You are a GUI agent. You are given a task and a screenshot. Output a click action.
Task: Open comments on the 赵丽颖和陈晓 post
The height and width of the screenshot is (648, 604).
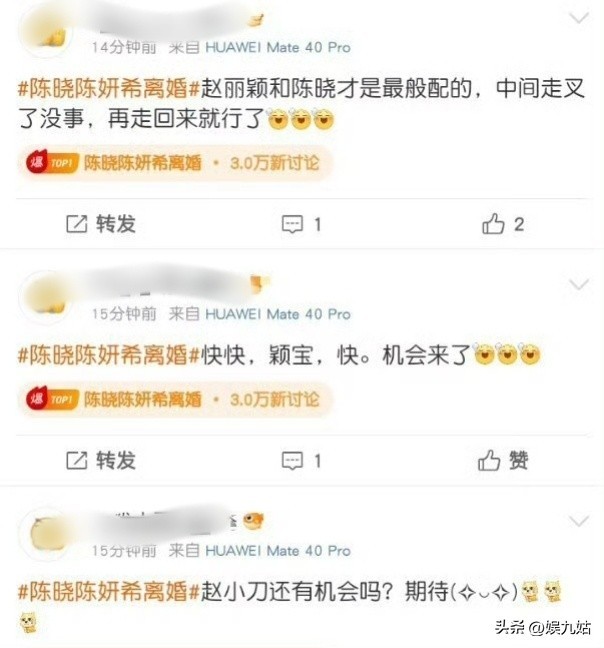[x=301, y=224]
